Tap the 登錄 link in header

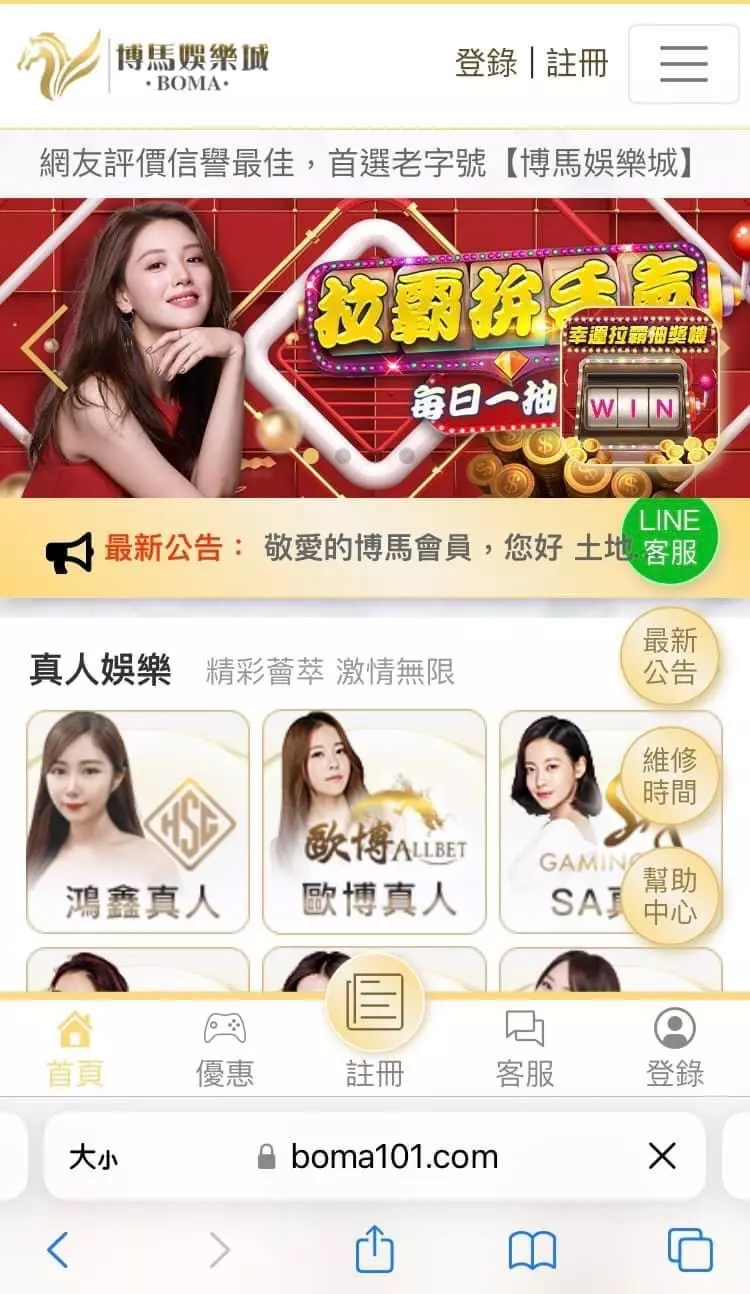pos(486,63)
